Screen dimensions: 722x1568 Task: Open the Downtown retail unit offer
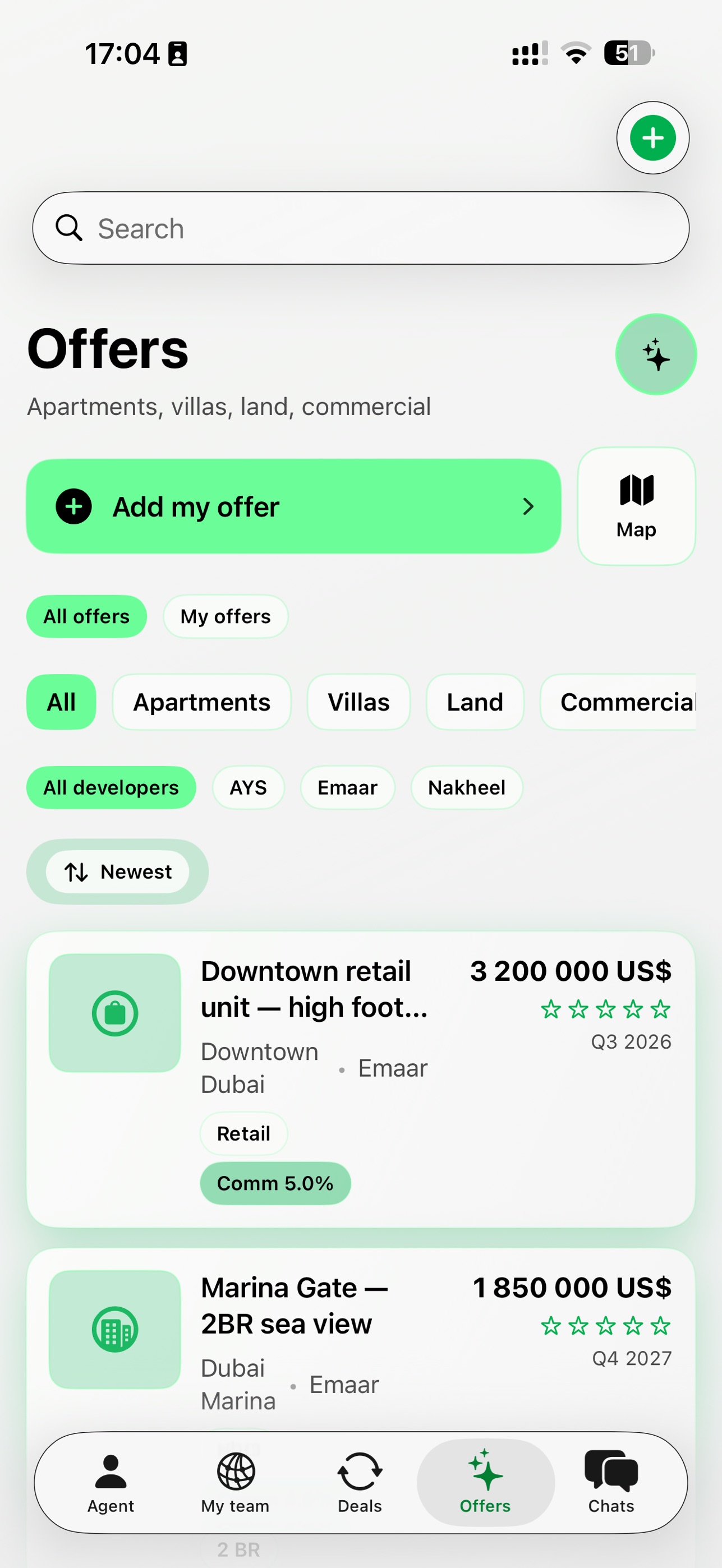tap(360, 1079)
